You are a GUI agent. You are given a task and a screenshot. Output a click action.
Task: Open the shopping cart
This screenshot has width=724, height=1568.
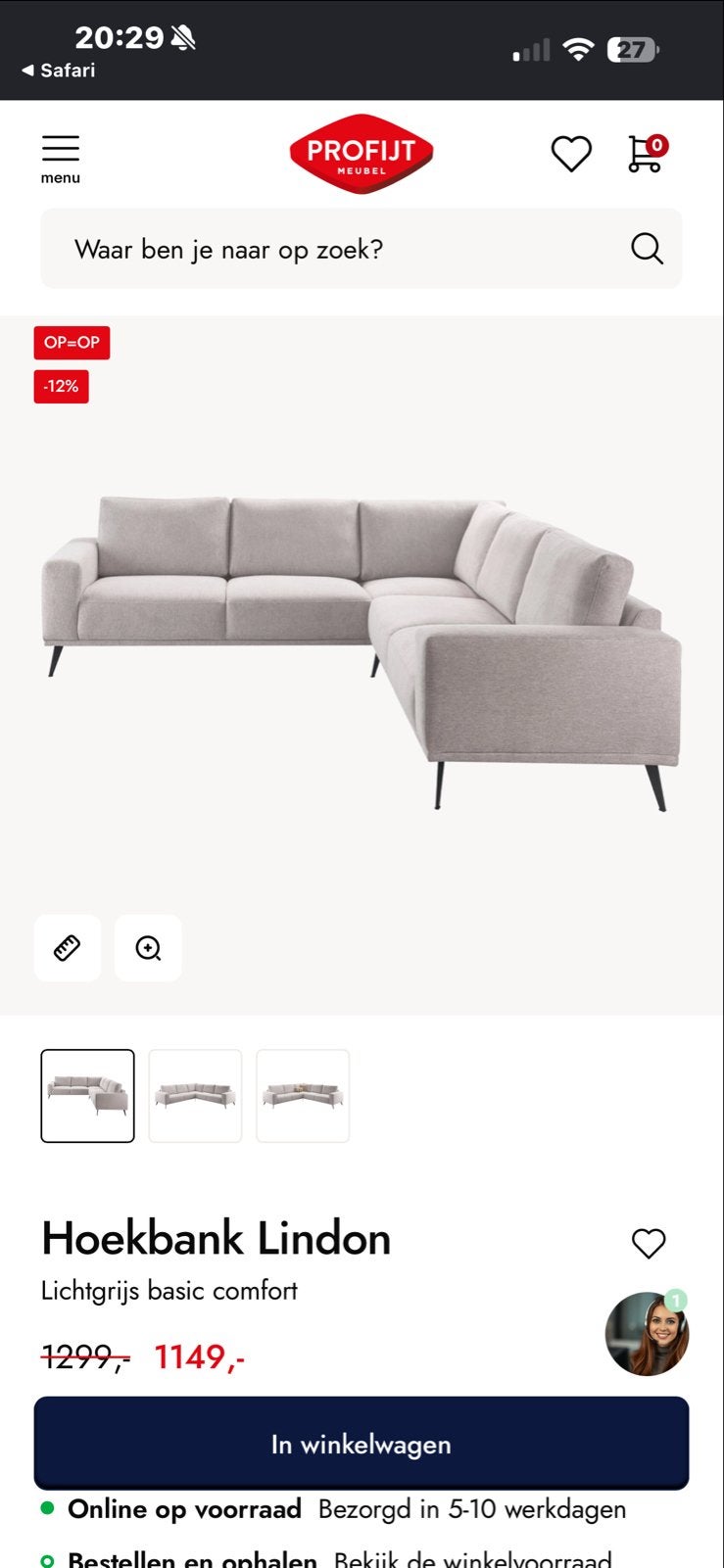click(x=647, y=154)
